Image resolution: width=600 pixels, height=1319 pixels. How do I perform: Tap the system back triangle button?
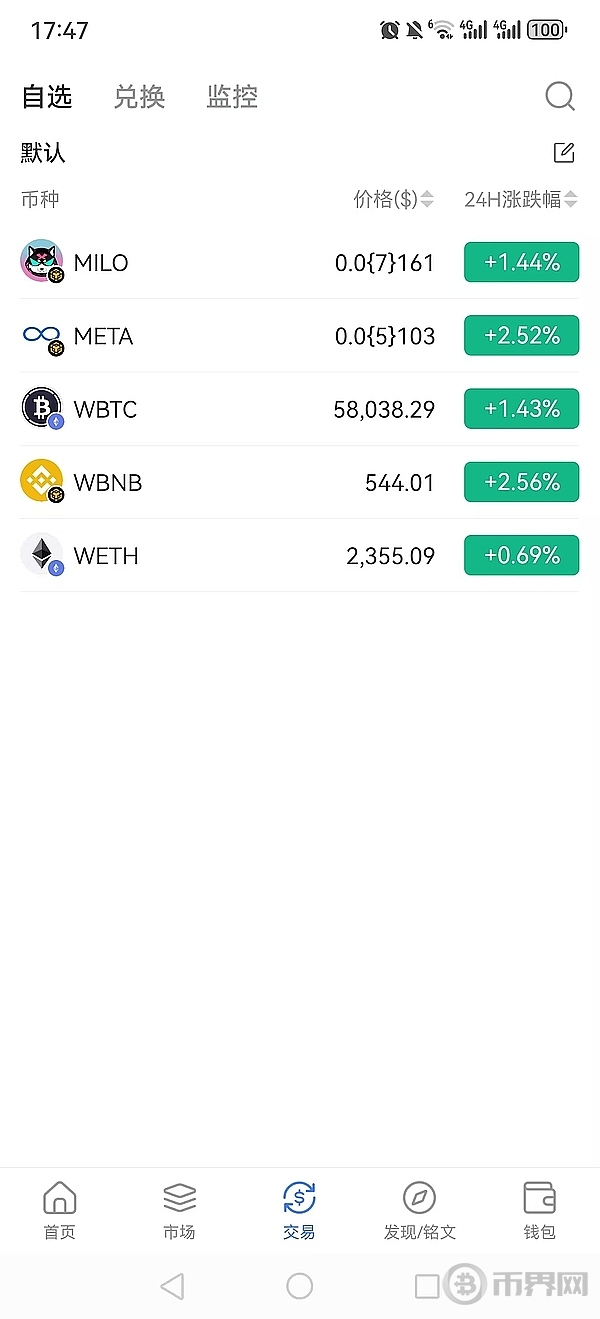172,1286
